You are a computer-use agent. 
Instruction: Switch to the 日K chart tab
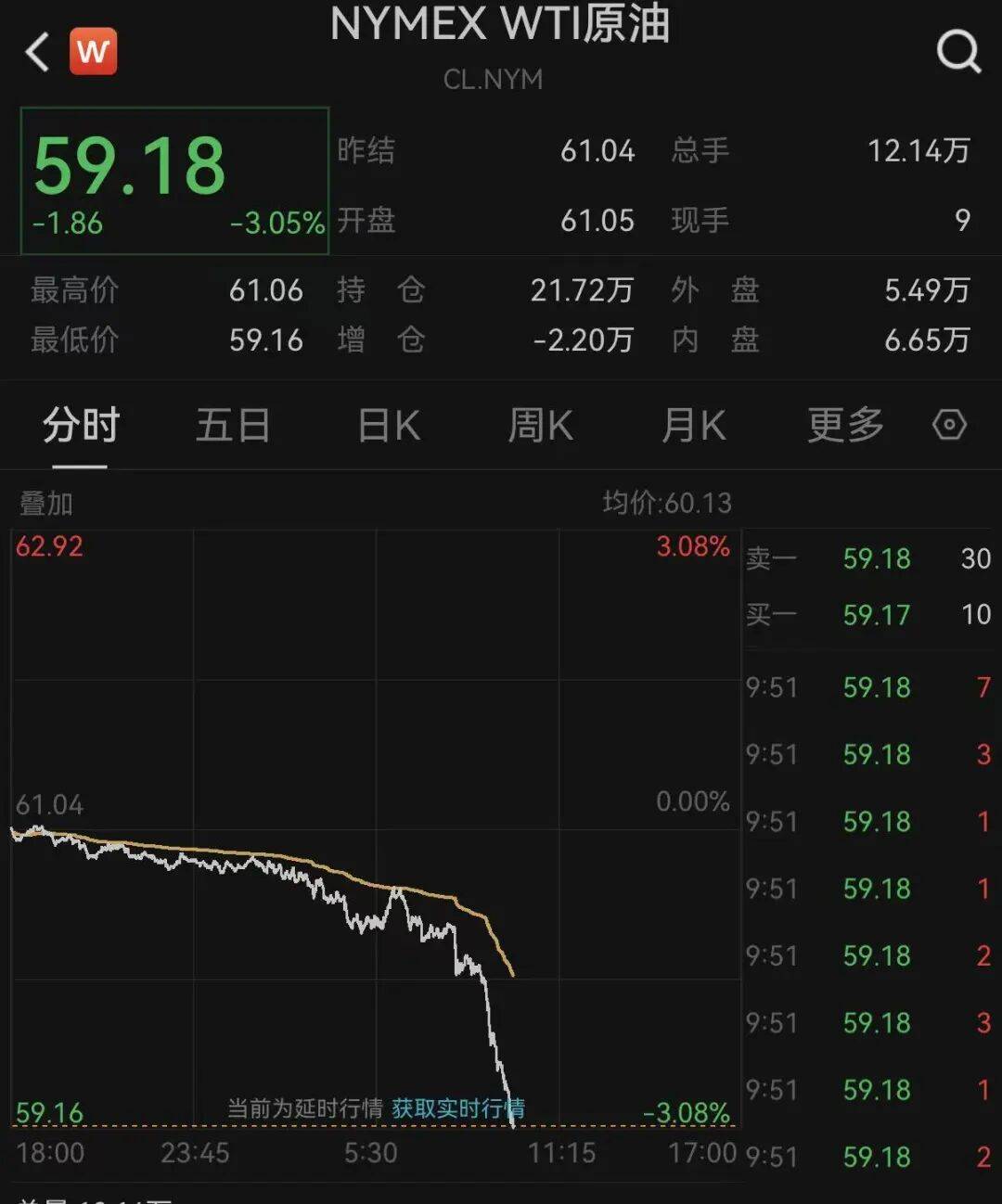click(389, 426)
